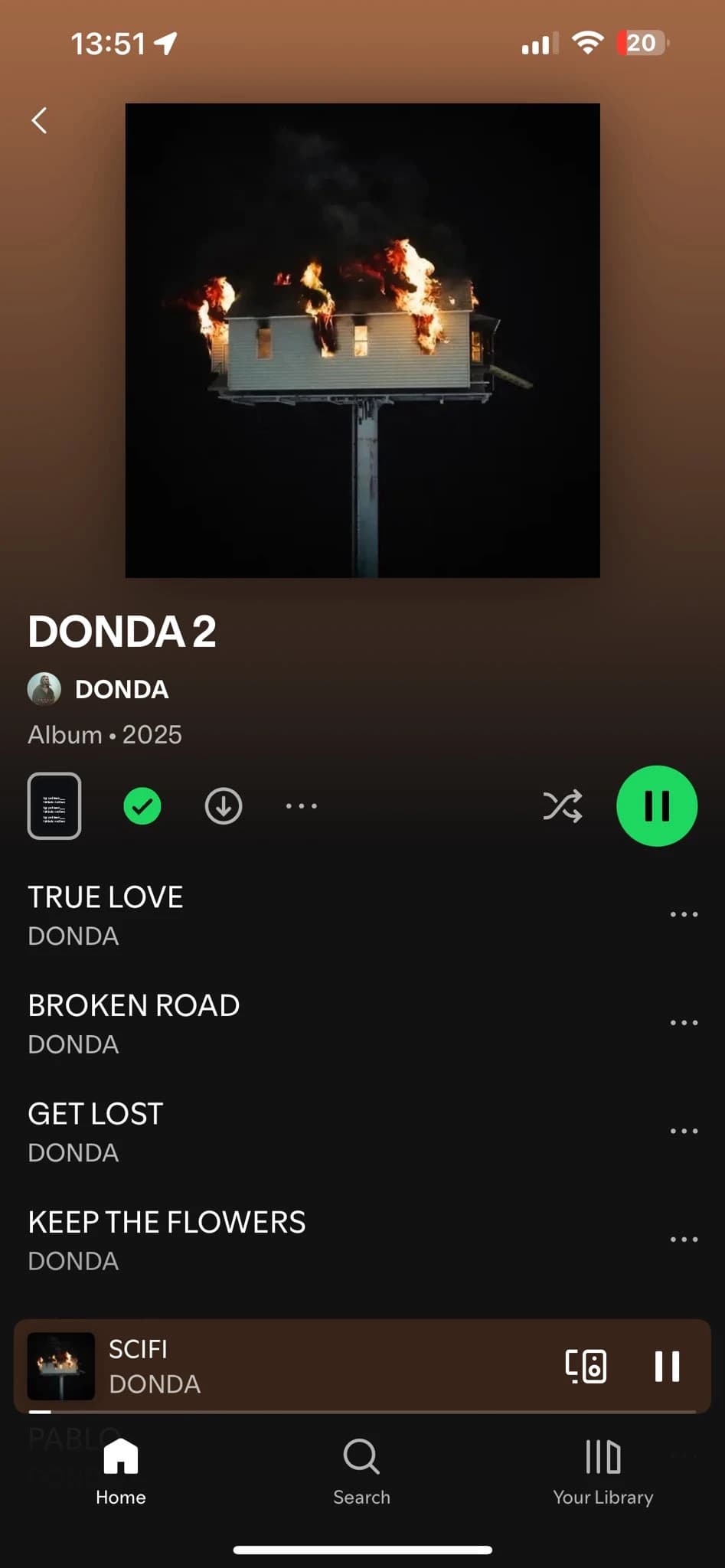The image size is (725, 1568).
Task: Open options for TRUE LOVE
Action: coord(682,913)
